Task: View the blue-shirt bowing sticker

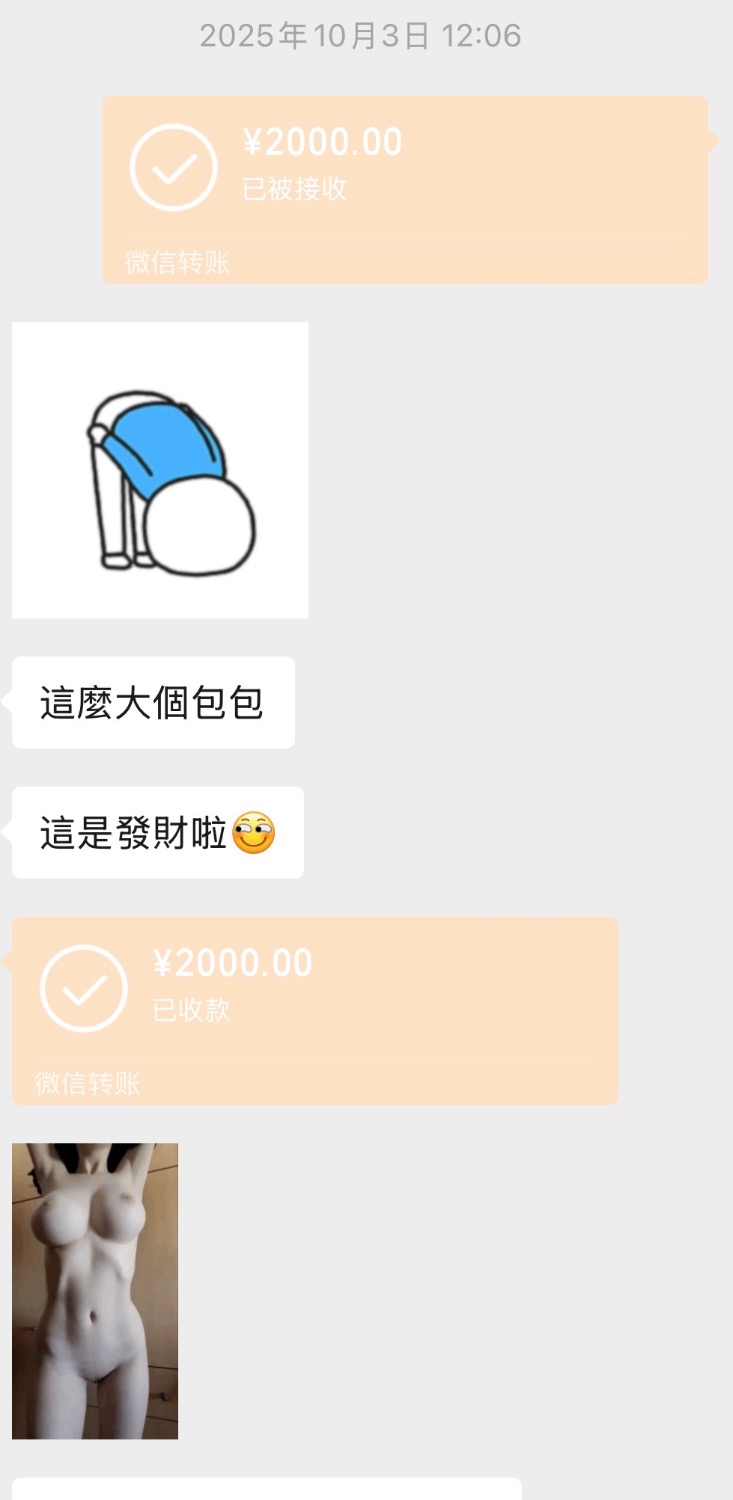Action: [160, 470]
